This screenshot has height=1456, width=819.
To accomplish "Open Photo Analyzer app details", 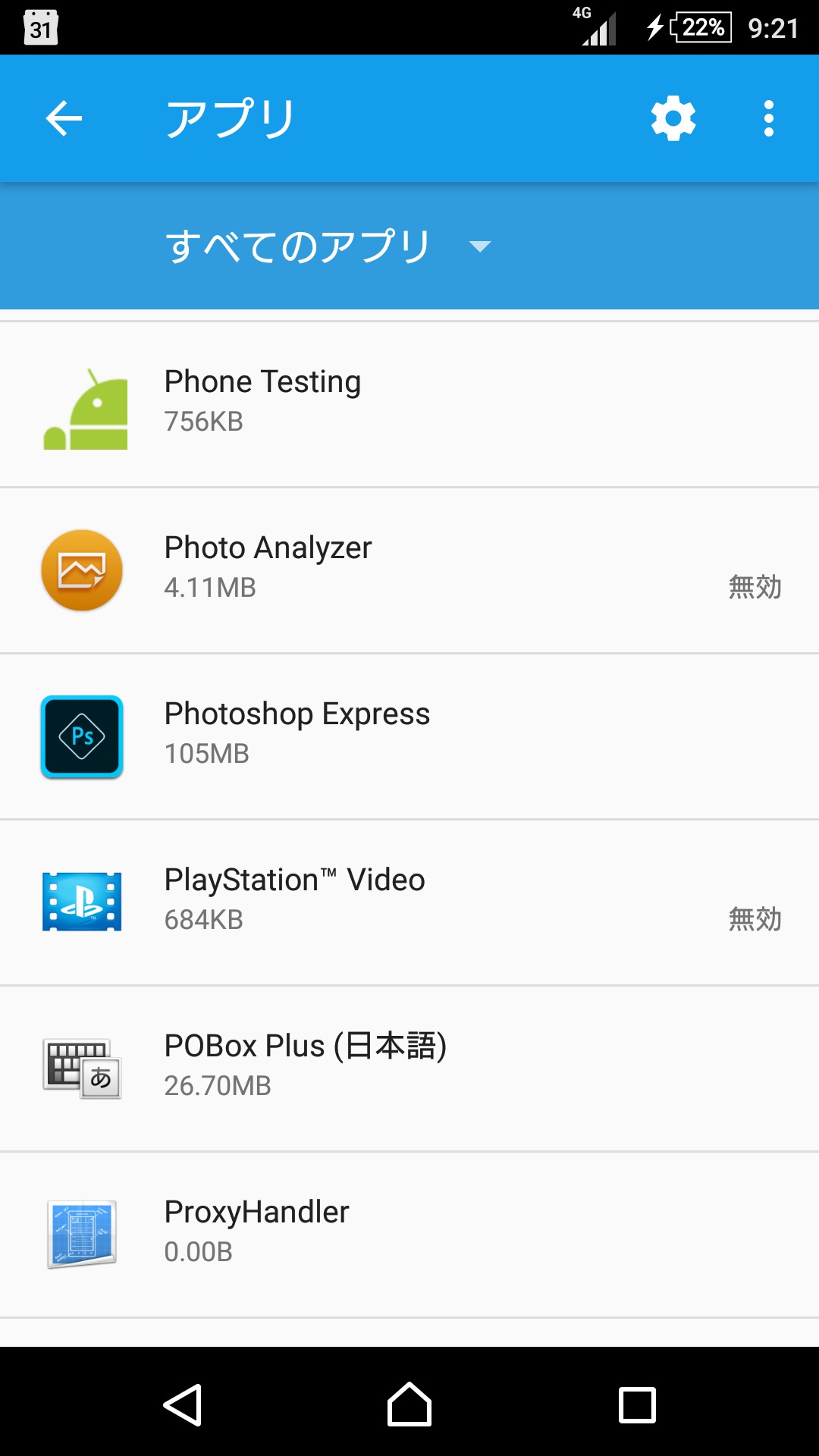I will [409, 570].
